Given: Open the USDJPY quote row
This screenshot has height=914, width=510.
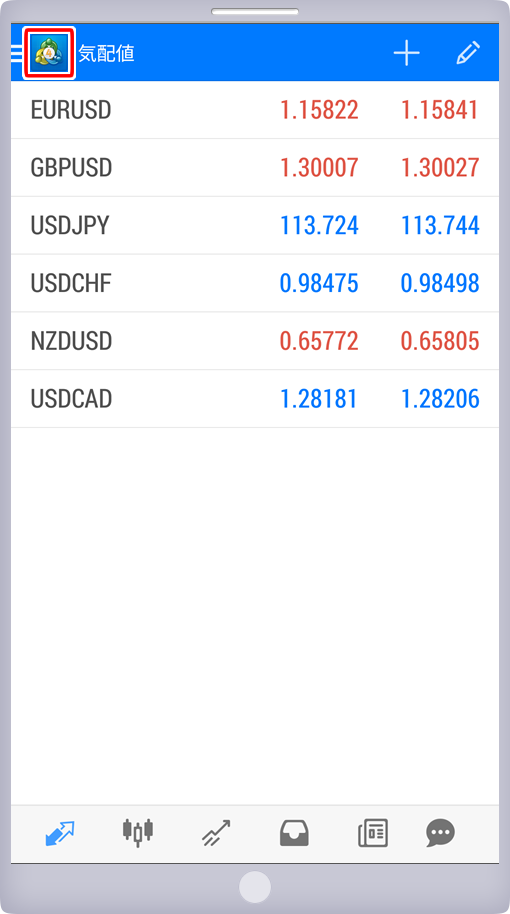Looking at the screenshot, I should click(x=255, y=226).
